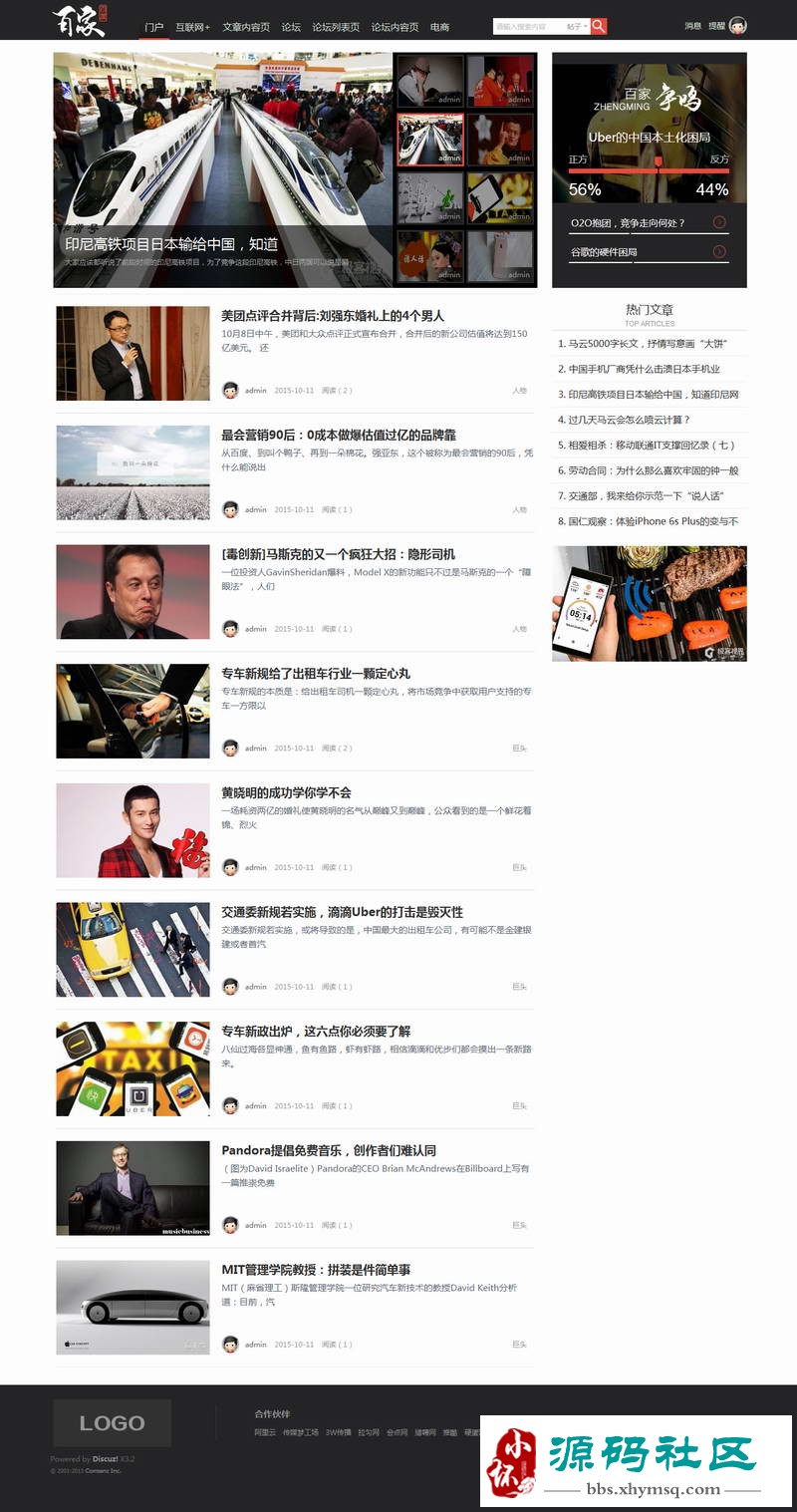This screenshot has width=797, height=1512.
Task: Open Pandora提倡免费音乐 article
Action: [329, 1150]
